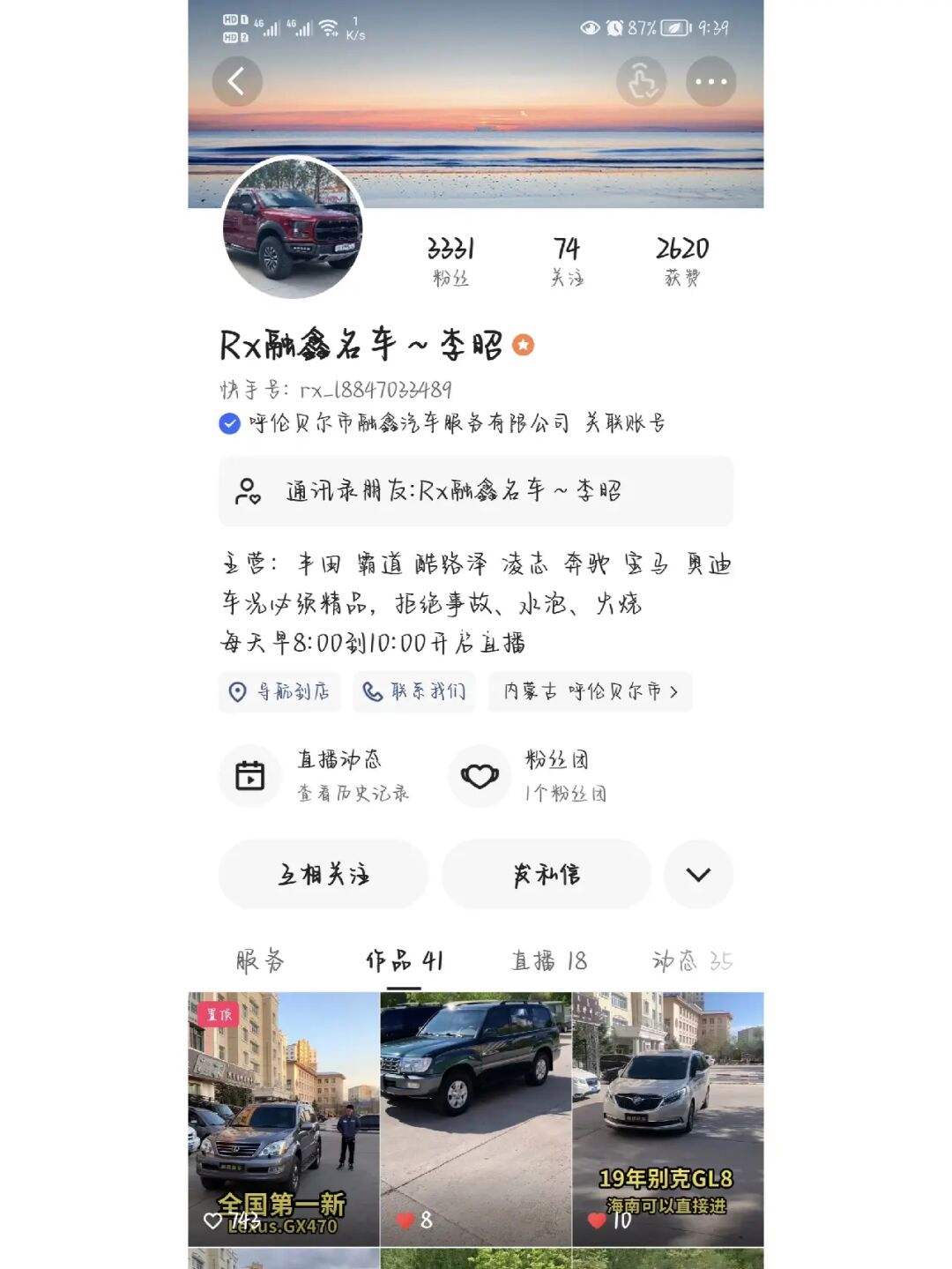Switch to the 服务 tab

tap(260, 961)
